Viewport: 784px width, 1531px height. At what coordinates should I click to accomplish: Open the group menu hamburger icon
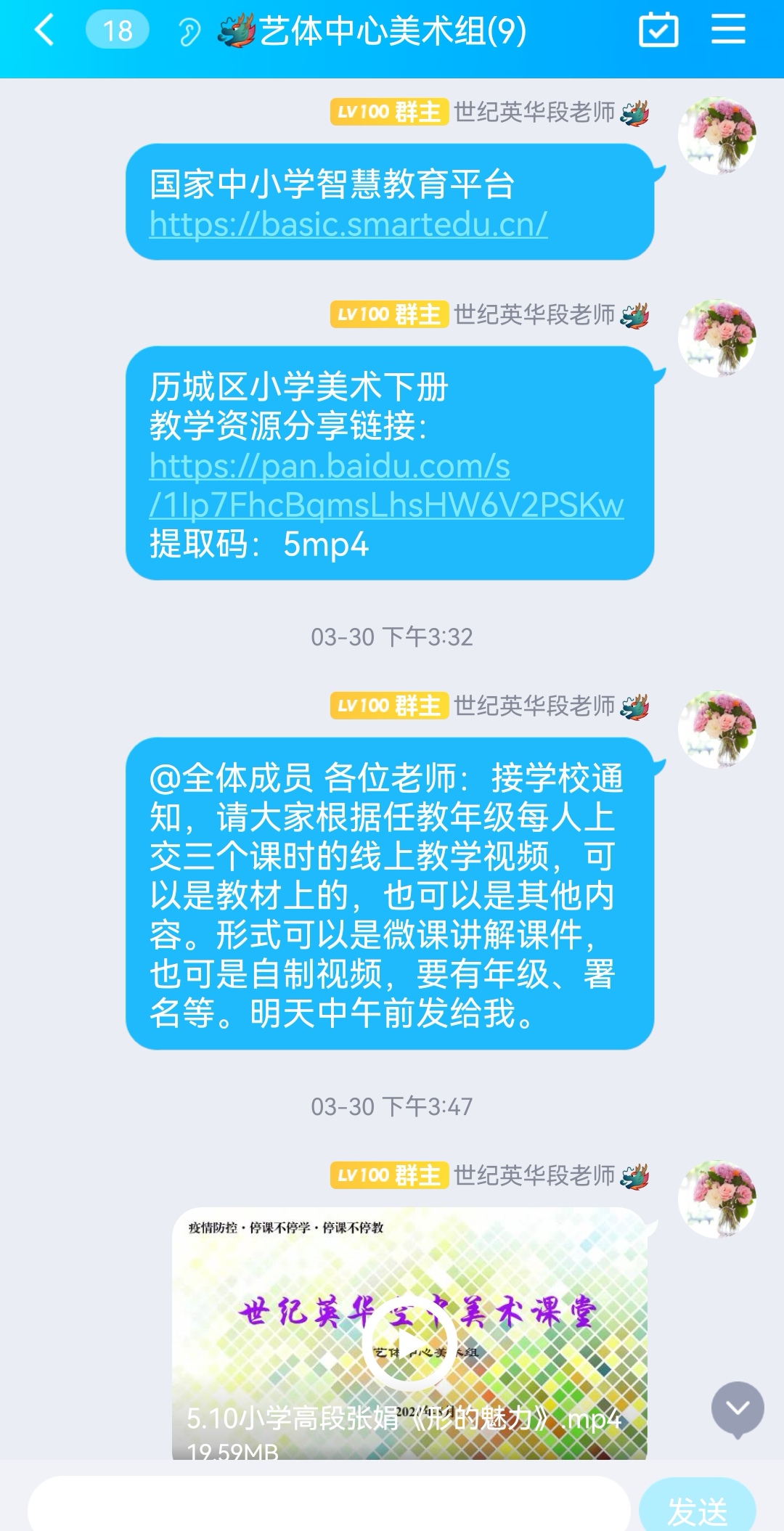pos(728,30)
